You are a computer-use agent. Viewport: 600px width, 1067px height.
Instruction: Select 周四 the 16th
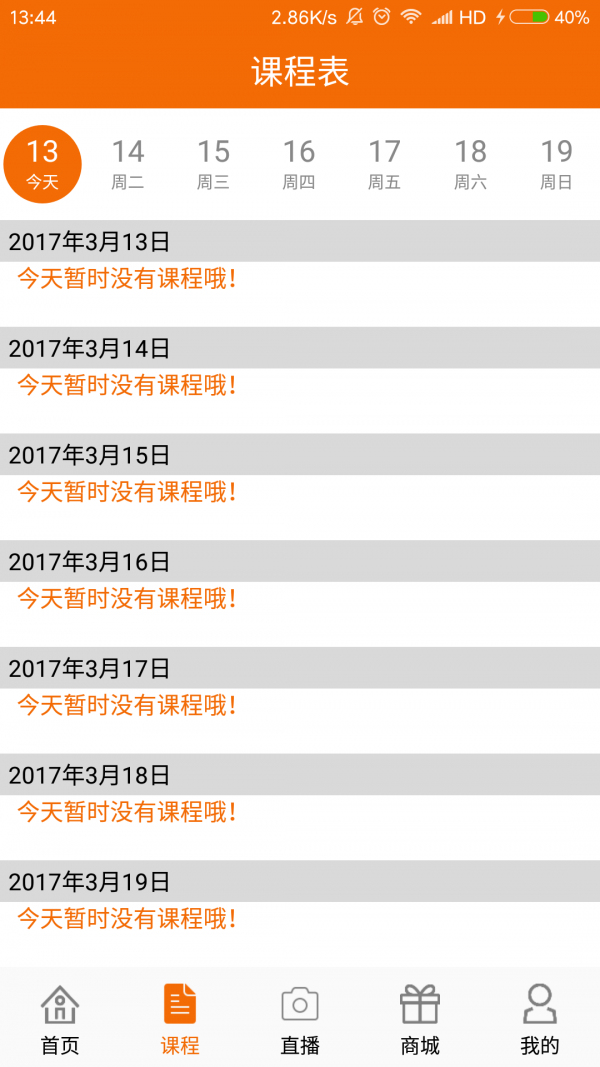click(299, 164)
